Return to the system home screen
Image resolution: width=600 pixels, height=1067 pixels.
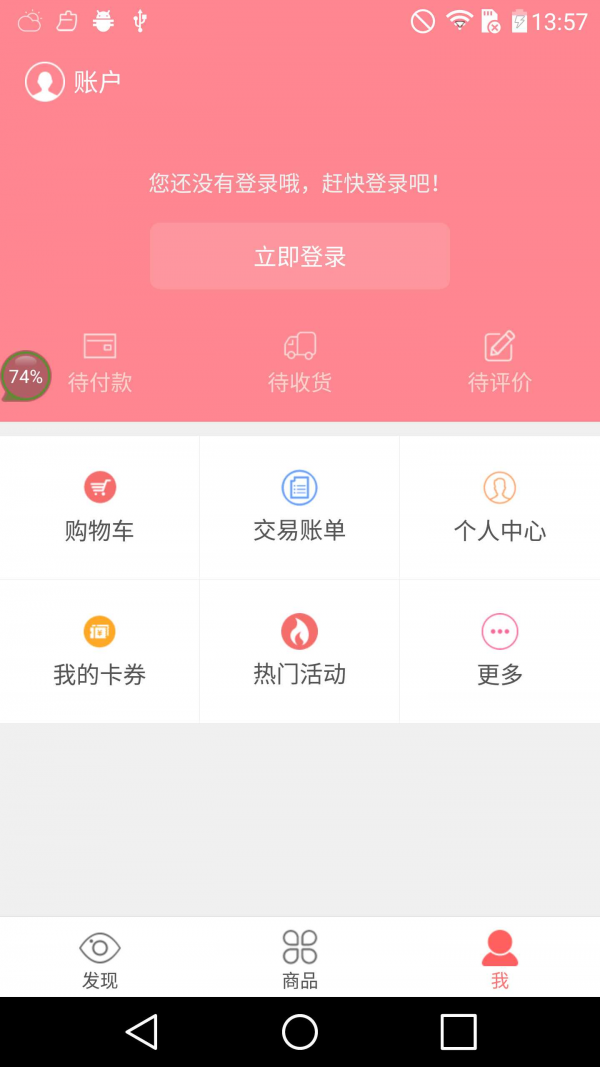coord(300,1031)
